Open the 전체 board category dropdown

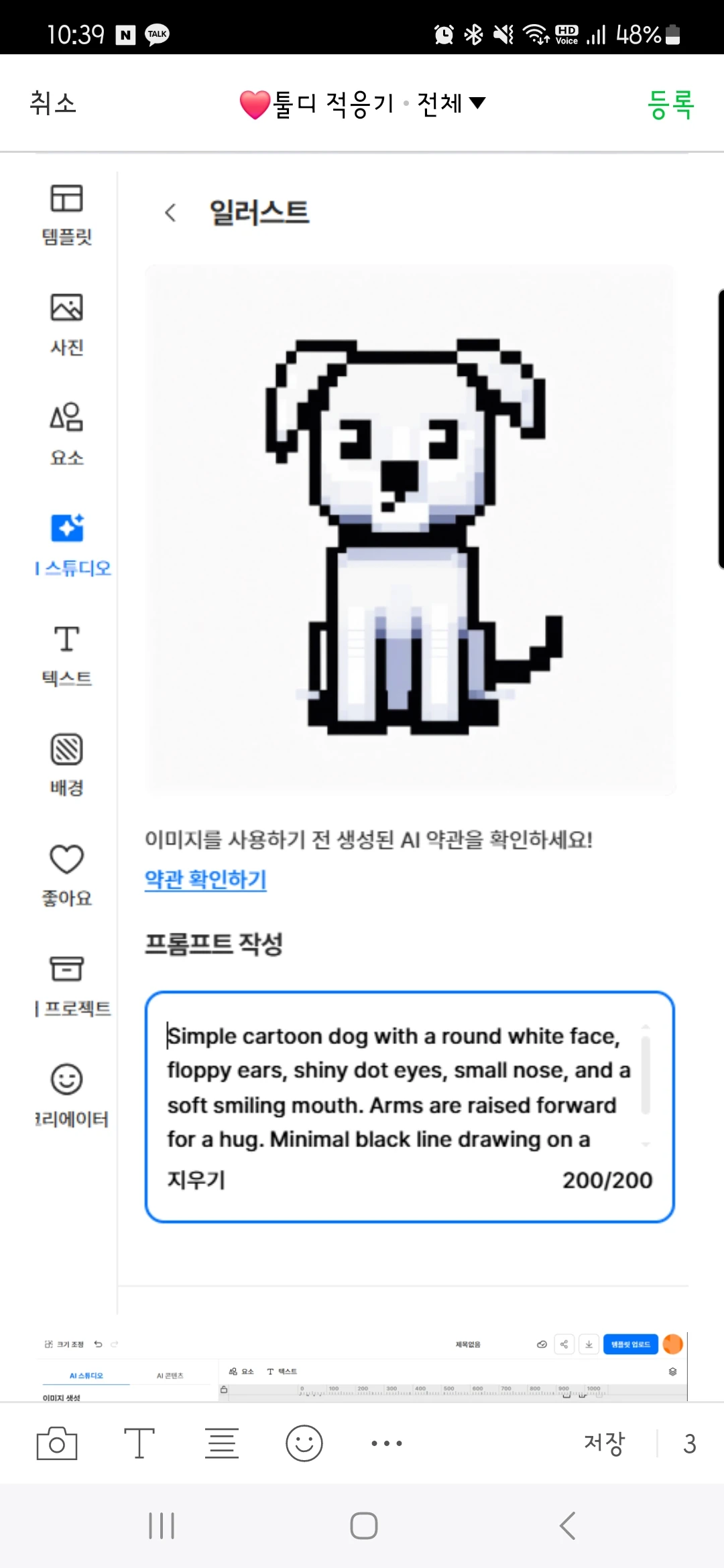[x=450, y=103]
